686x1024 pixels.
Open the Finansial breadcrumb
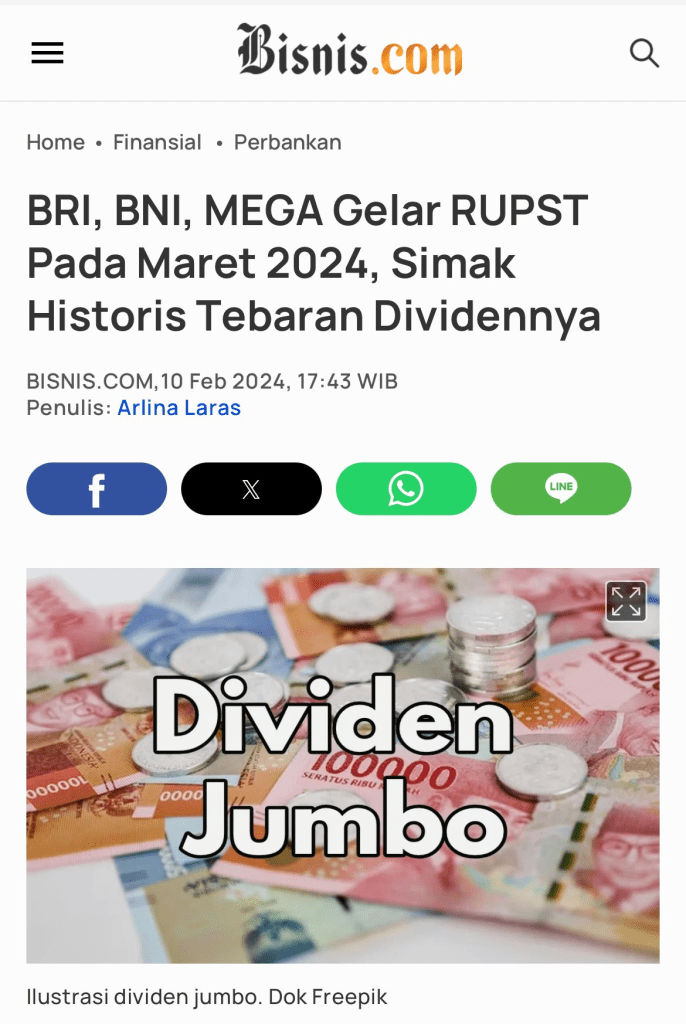pyautogui.click(x=157, y=142)
